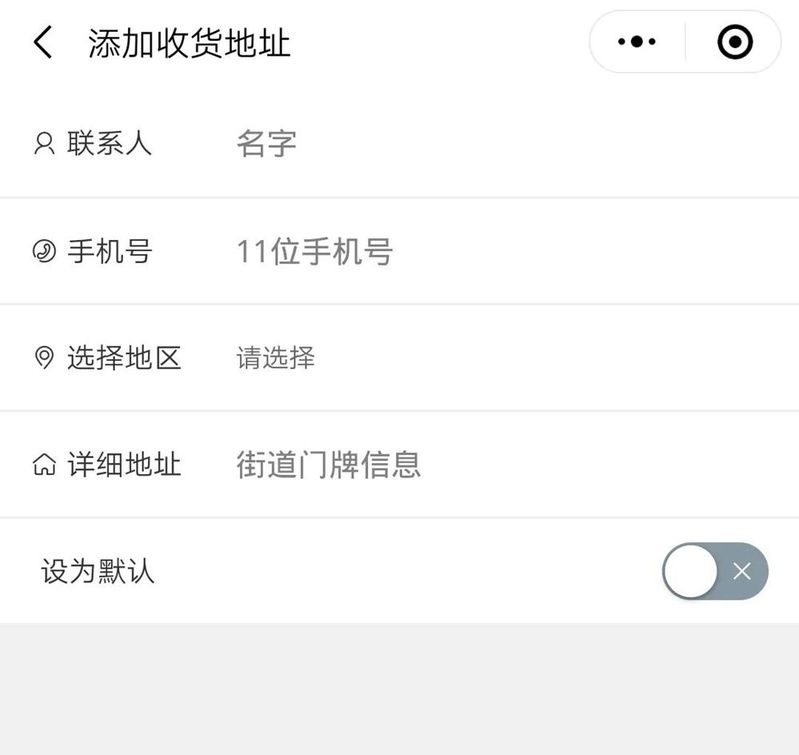
Task: Enable the 设为默认 switch
Action: pos(714,571)
